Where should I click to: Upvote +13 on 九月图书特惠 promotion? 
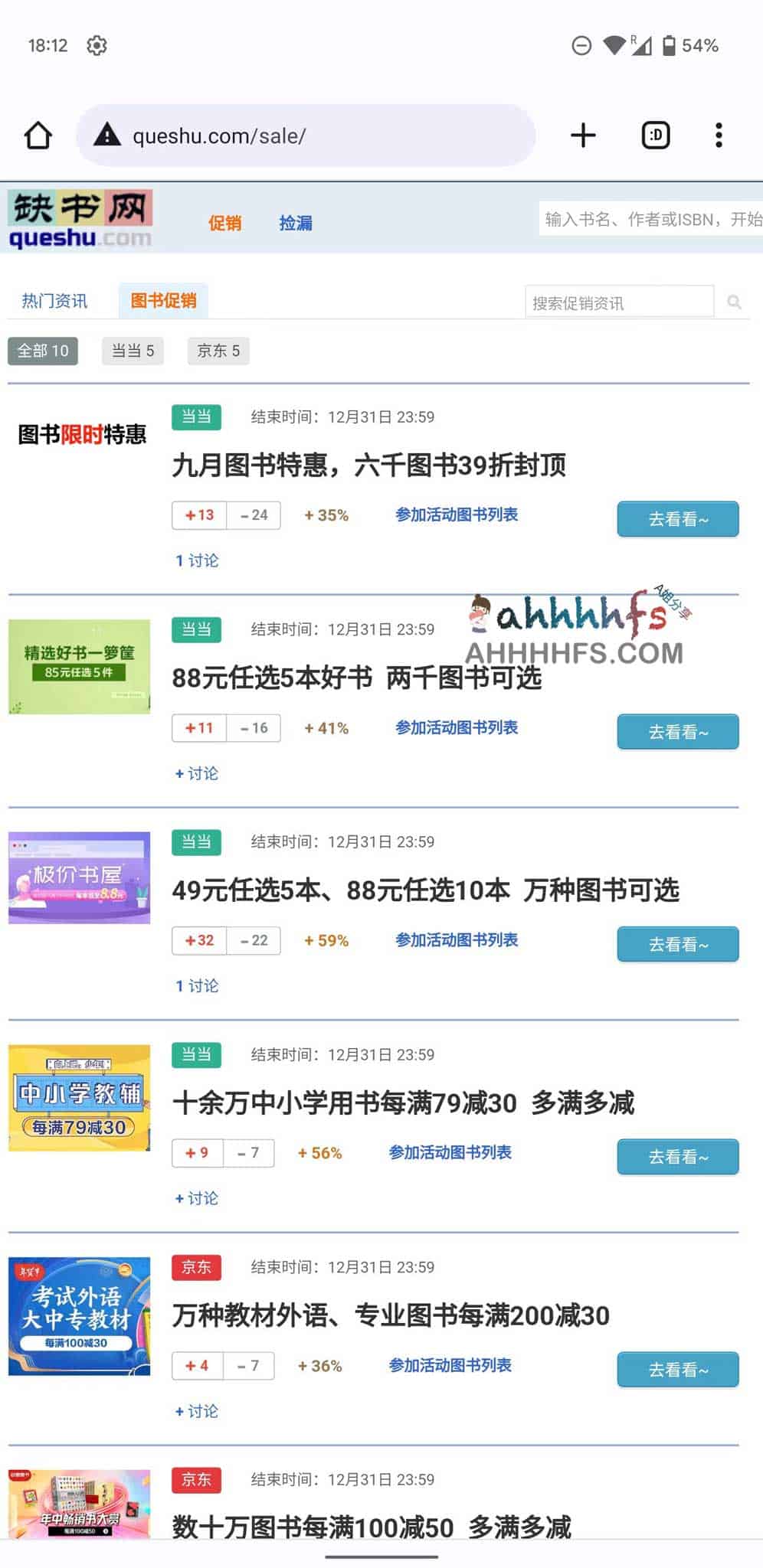(x=199, y=515)
